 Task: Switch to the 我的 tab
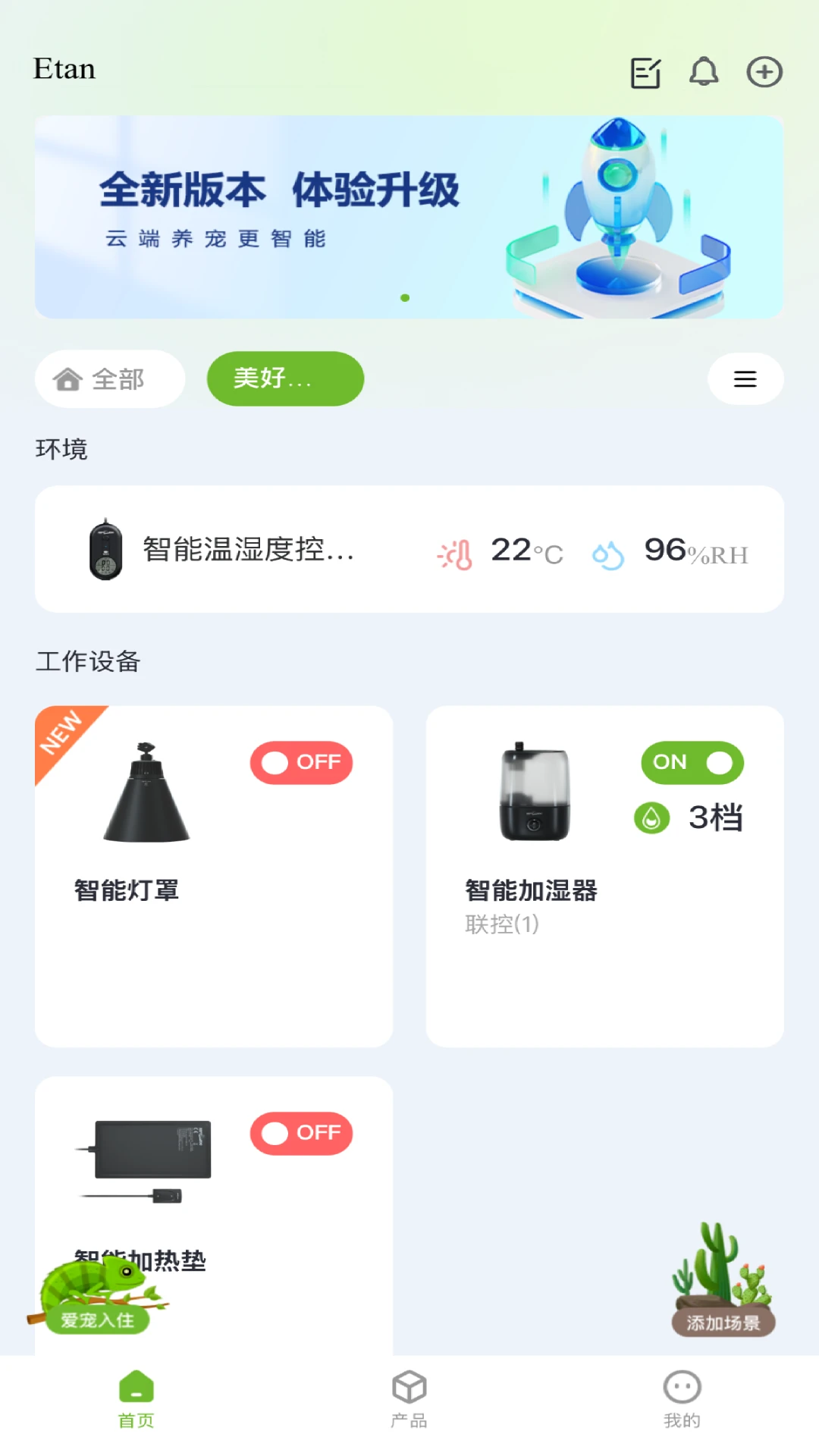[682, 1400]
